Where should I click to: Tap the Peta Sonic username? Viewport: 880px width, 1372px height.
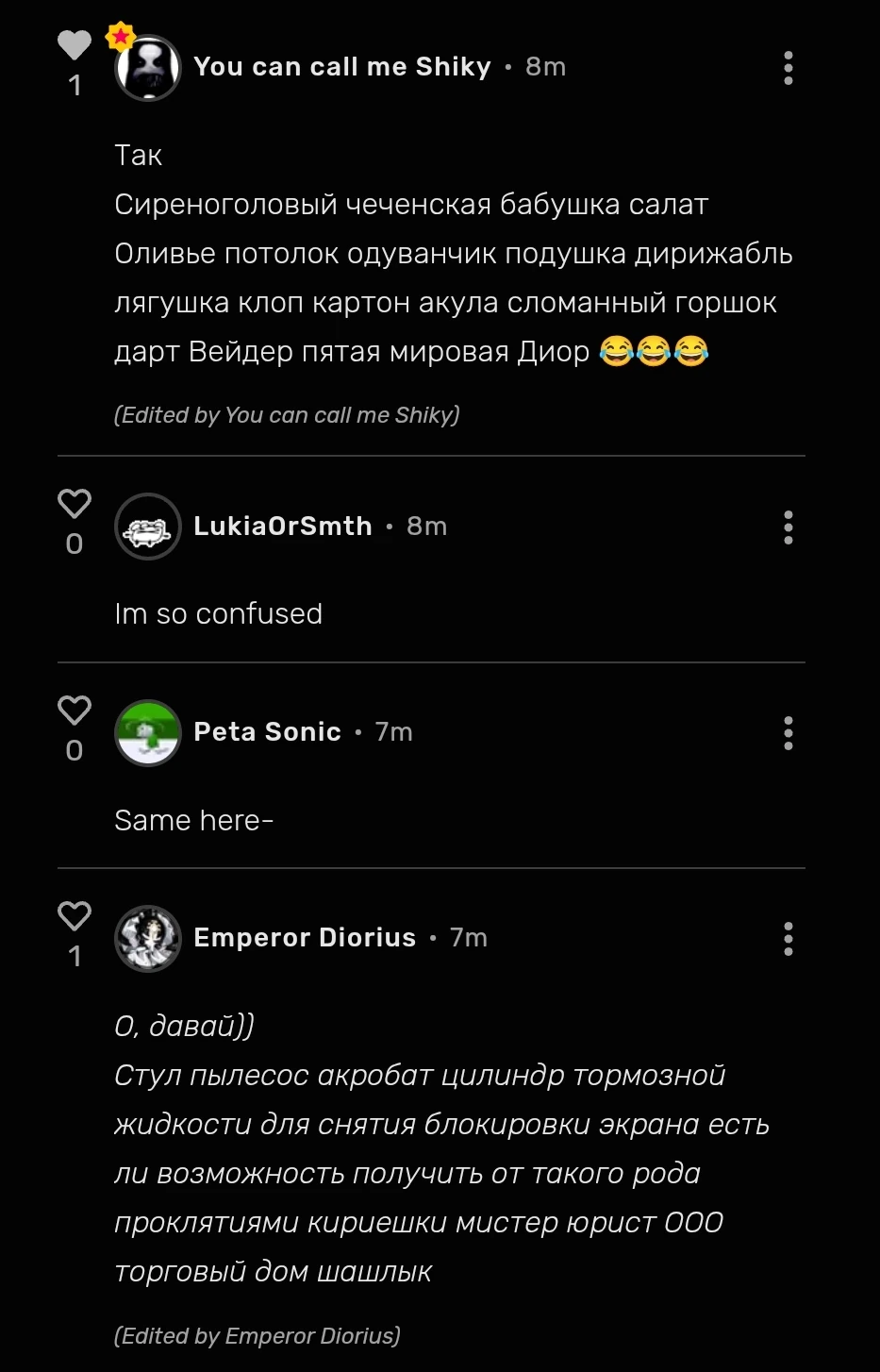coord(267,732)
